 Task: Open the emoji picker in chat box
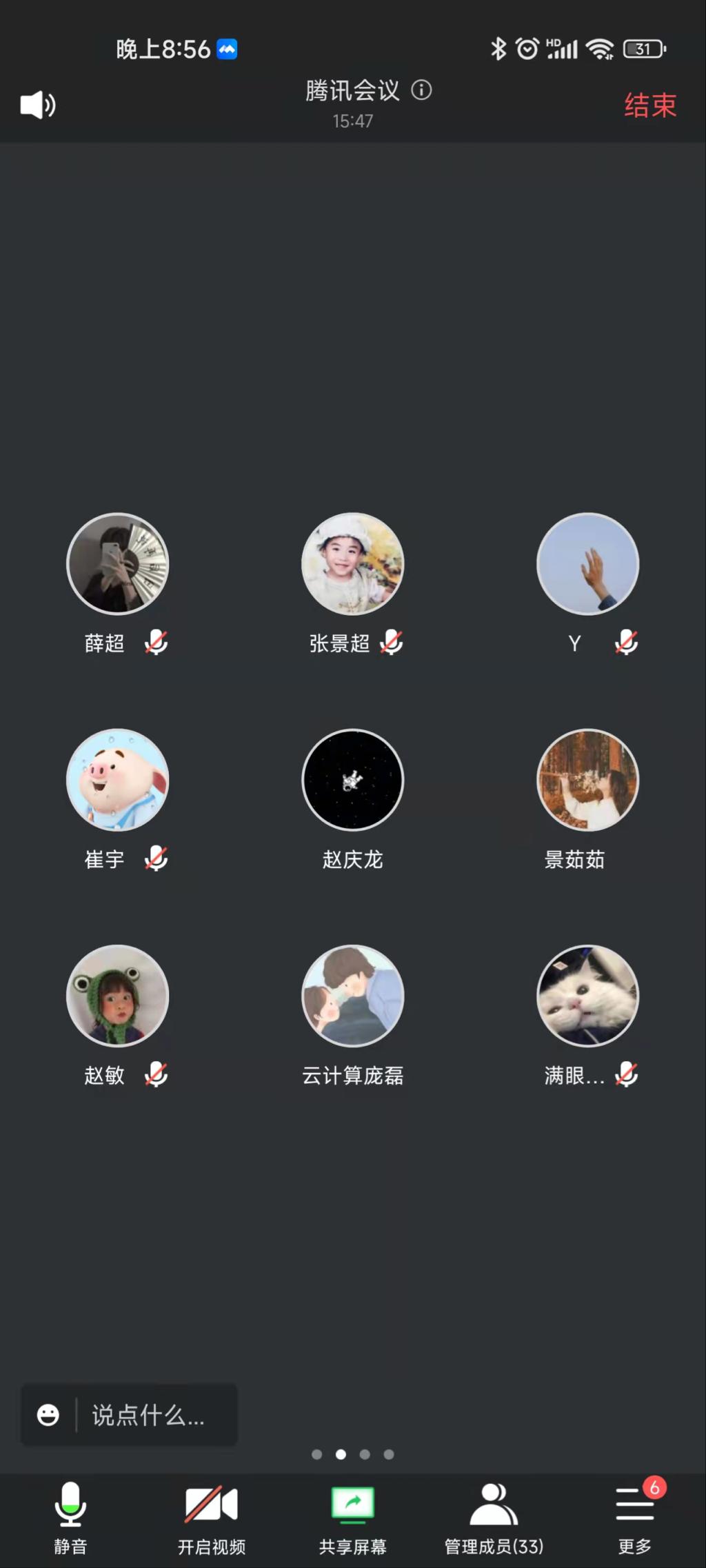coord(48,1416)
